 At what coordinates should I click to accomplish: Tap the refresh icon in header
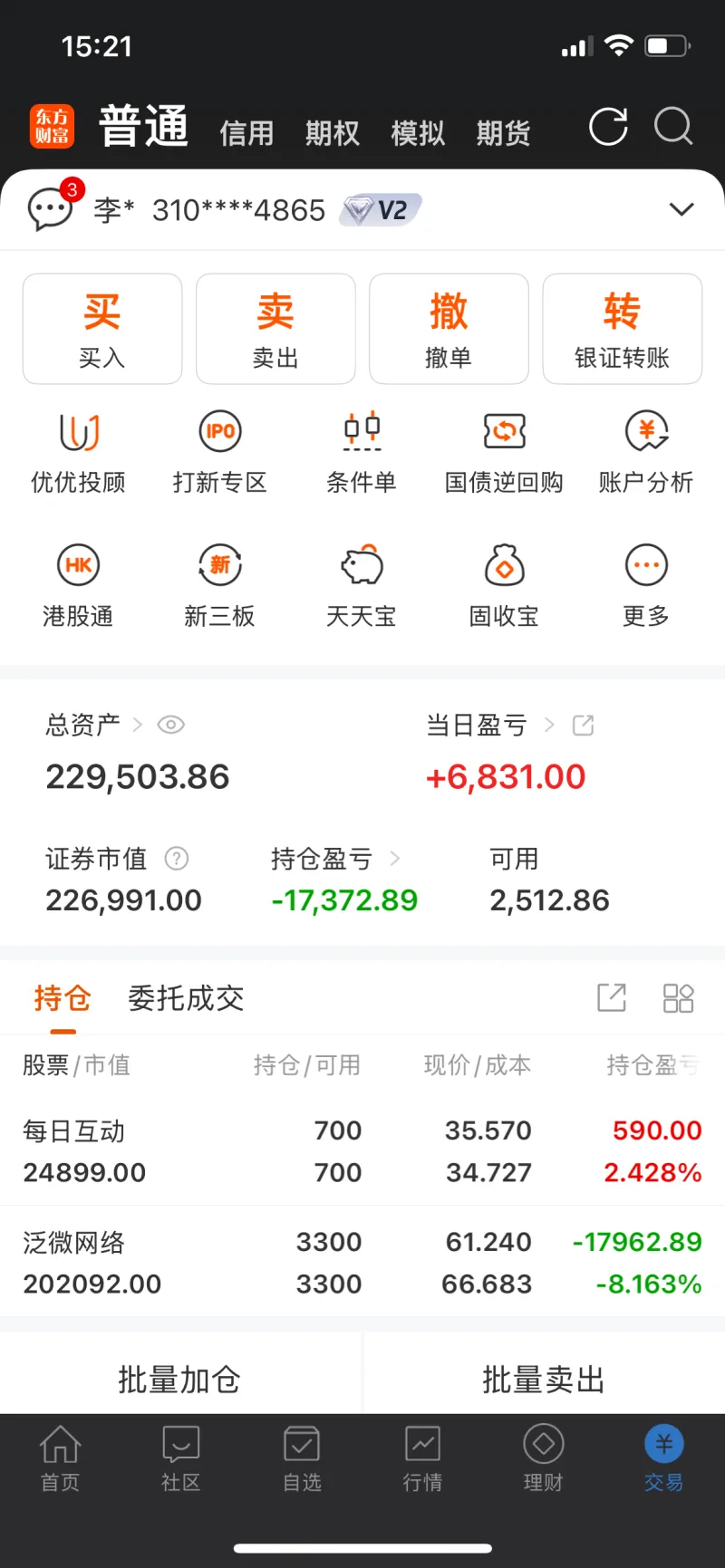pos(608,127)
